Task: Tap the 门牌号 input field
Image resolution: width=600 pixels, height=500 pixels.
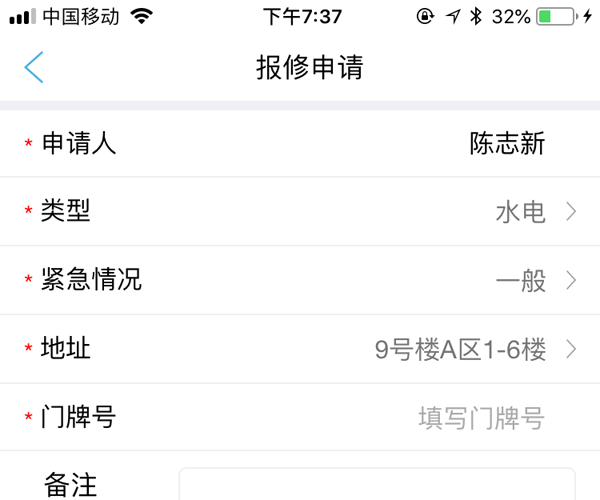Action: click(x=480, y=418)
